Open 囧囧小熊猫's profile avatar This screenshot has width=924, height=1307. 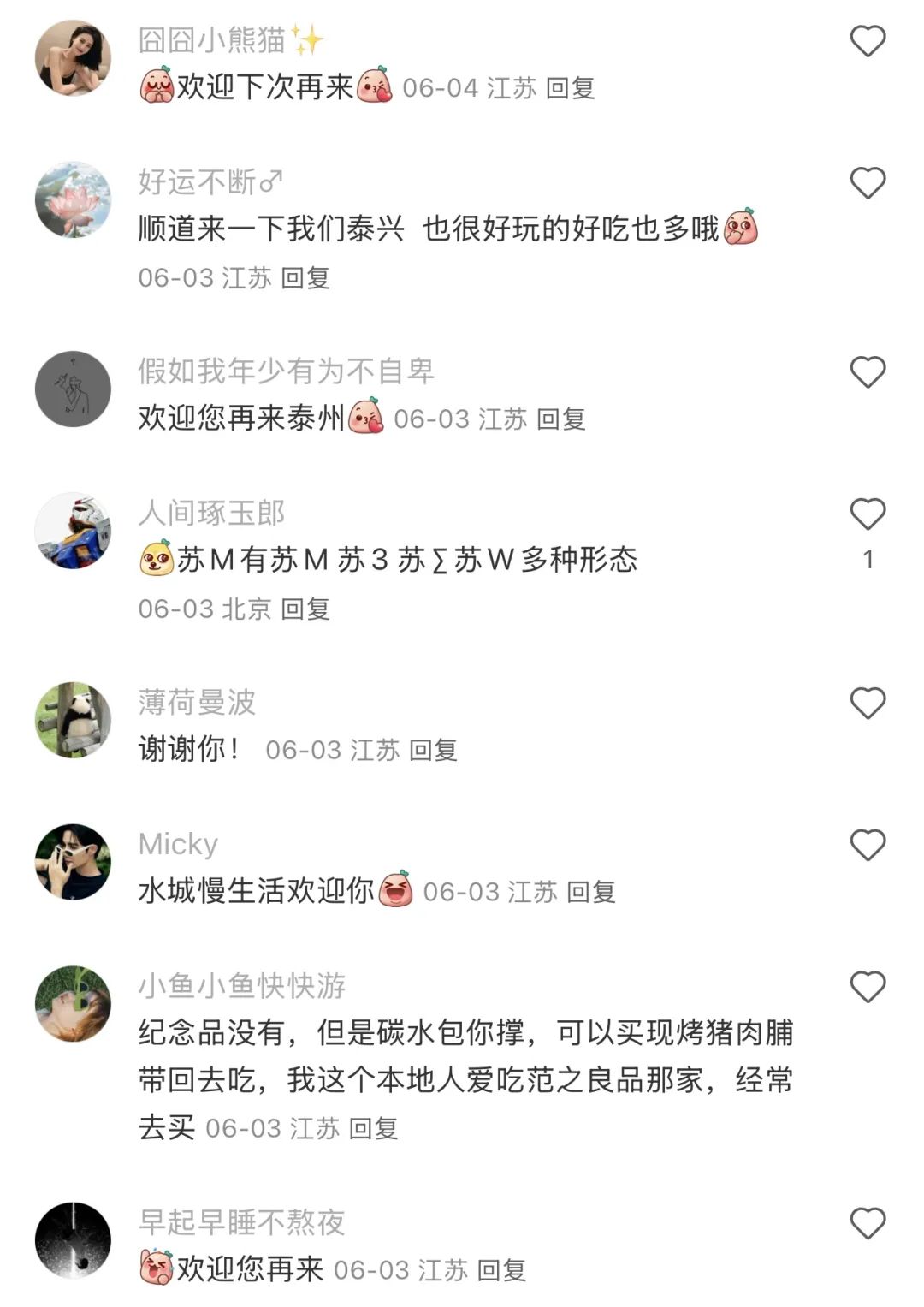(x=73, y=58)
